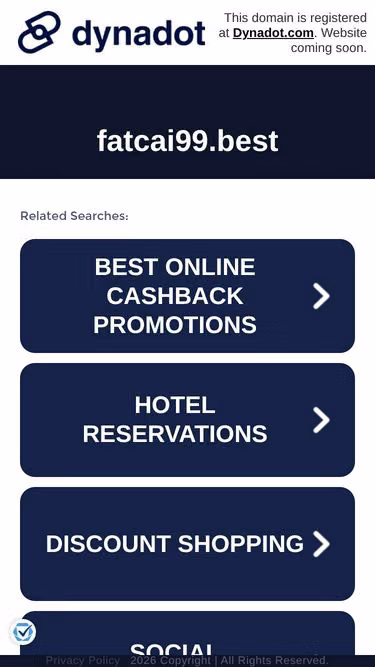Viewport: 375px width, 667px height.
Task: Open the Dynadot.com link
Action: (x=273, y=33)
